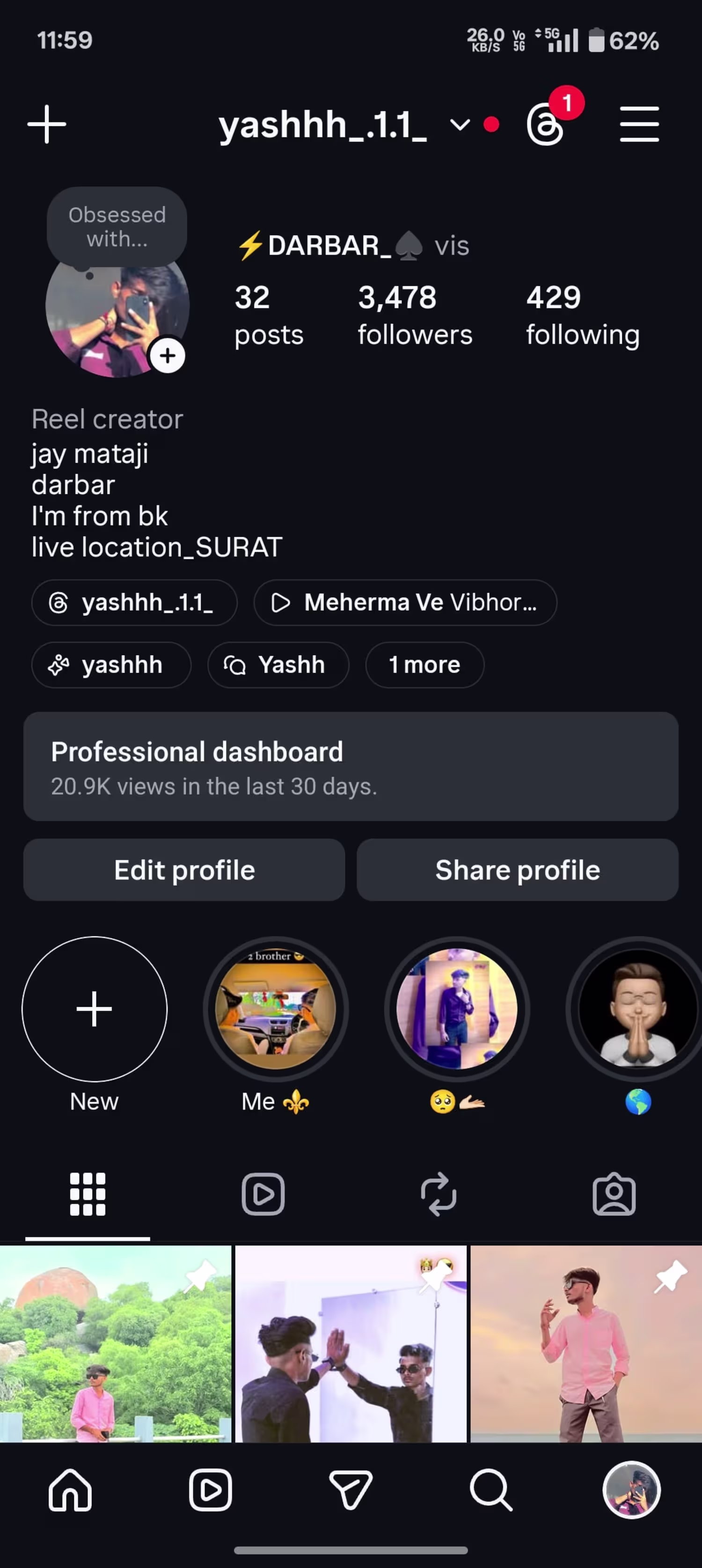Switch to the tagged photos tab
The height and width of the screenshot is (1568, 702).
(614, 1194)
